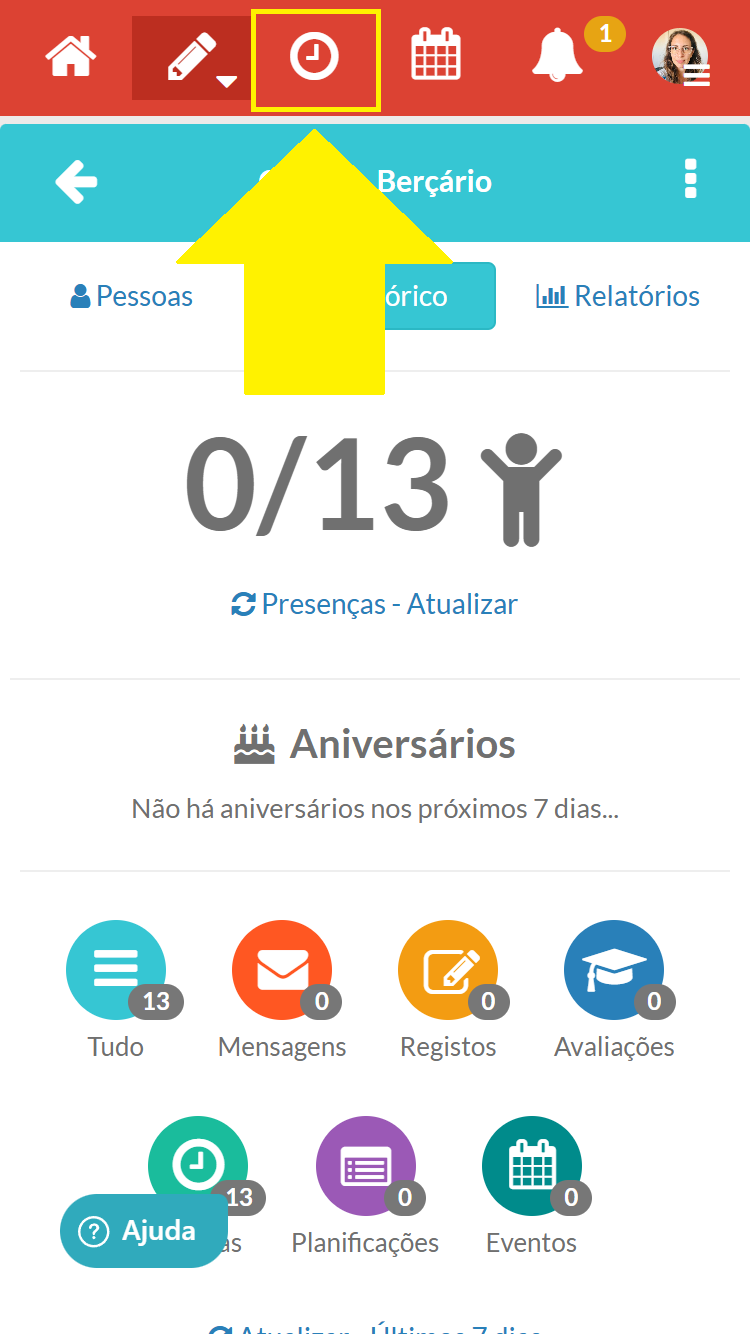Open the calendar icon in top bar
Image resolution: width=750 pixels, height=1334 pixels.
coord(436,56)
